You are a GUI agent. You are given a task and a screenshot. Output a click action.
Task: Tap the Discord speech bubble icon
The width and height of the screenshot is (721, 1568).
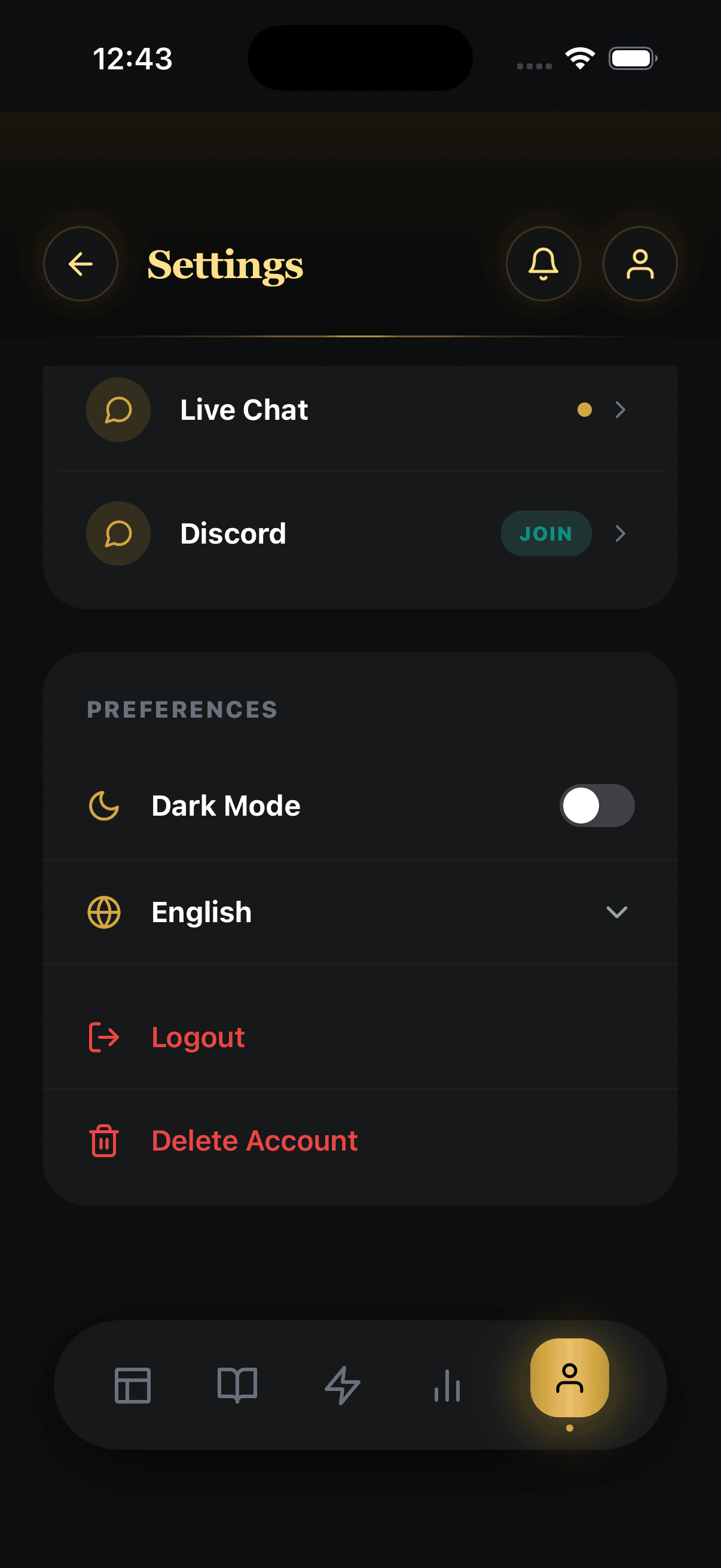(118, 533)
